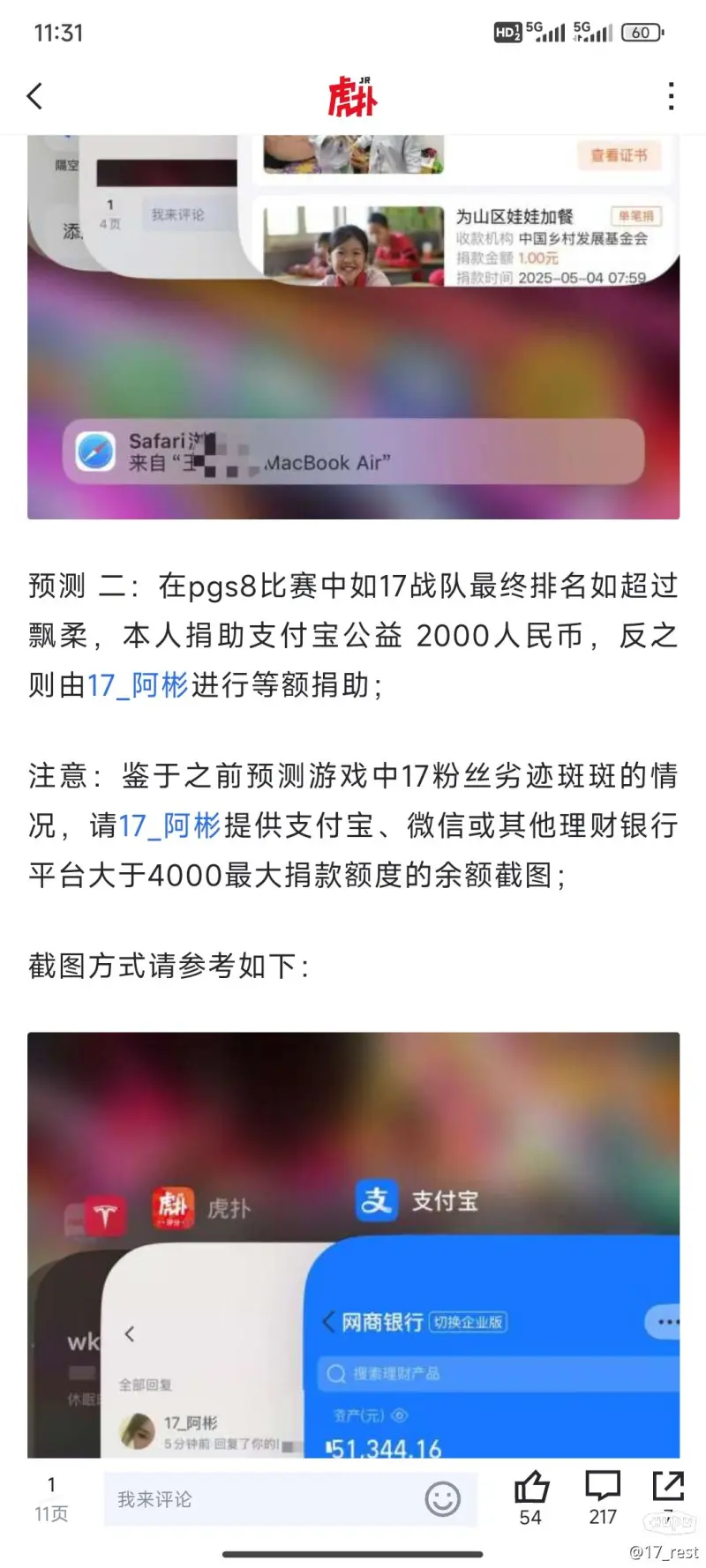Tap the 我来评论 comment input field
This screenshot has width=706, height=1568.
coord(265,1499)
